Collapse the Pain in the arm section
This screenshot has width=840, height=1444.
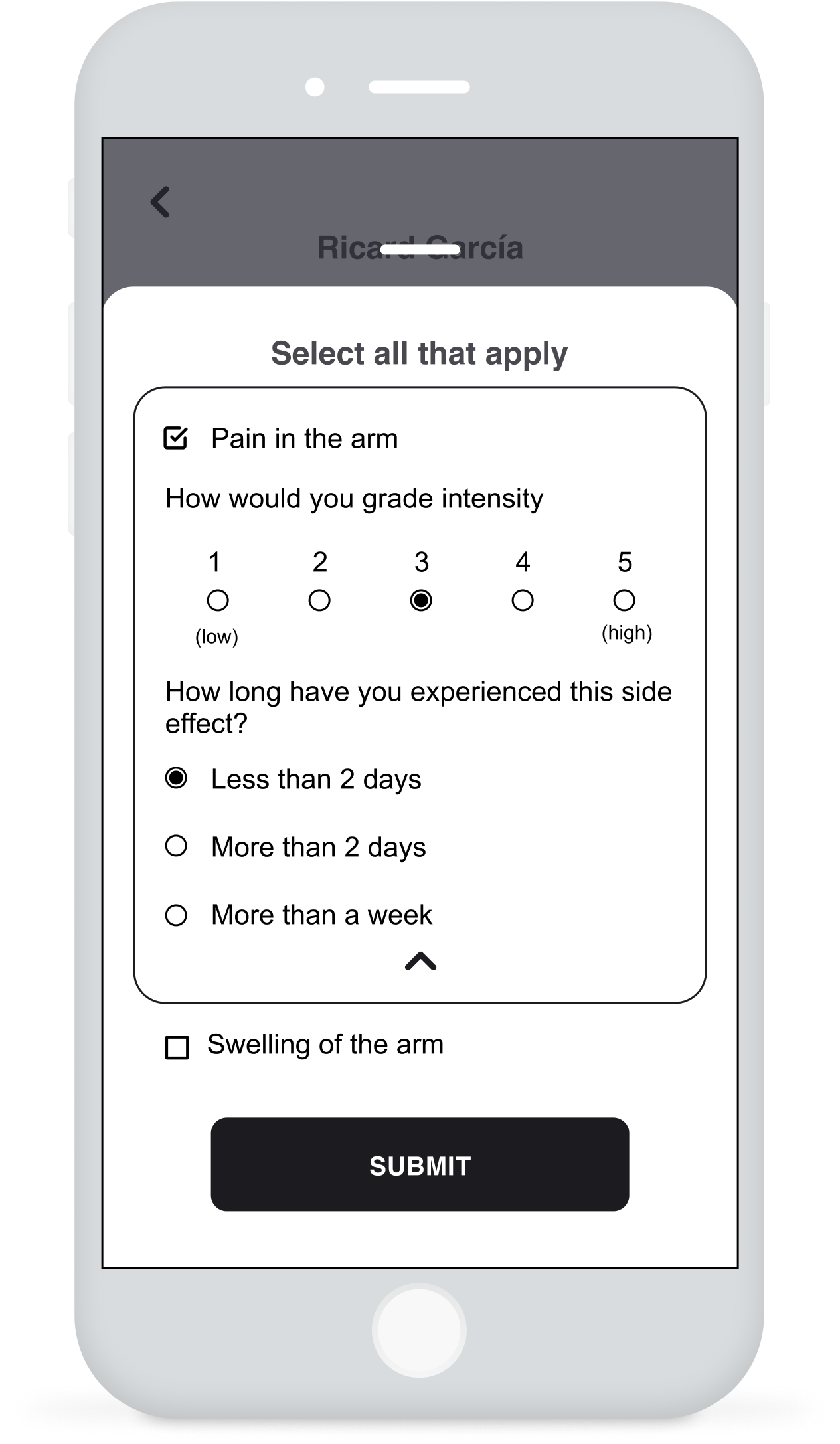click(420, 961)
